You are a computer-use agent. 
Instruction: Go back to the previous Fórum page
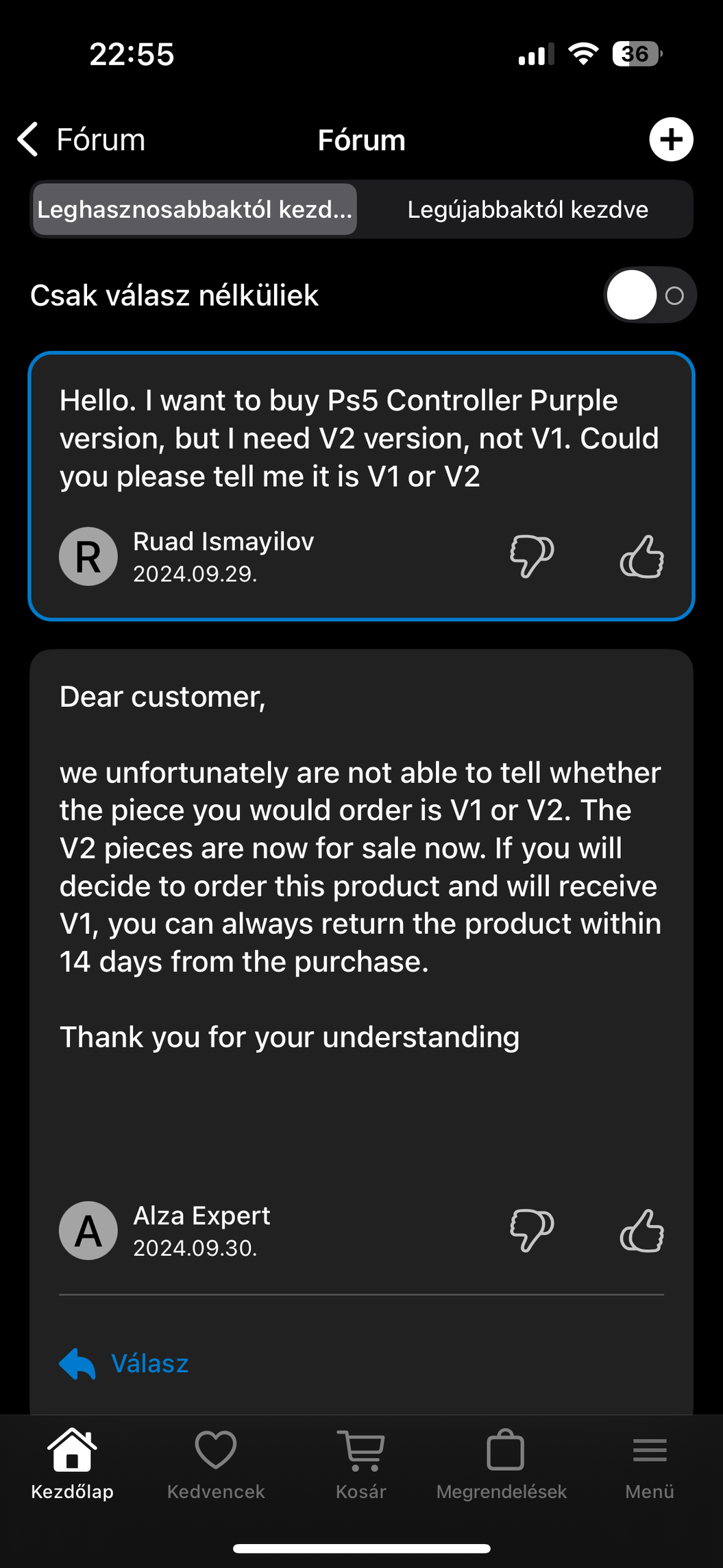(x=81, y=140)
